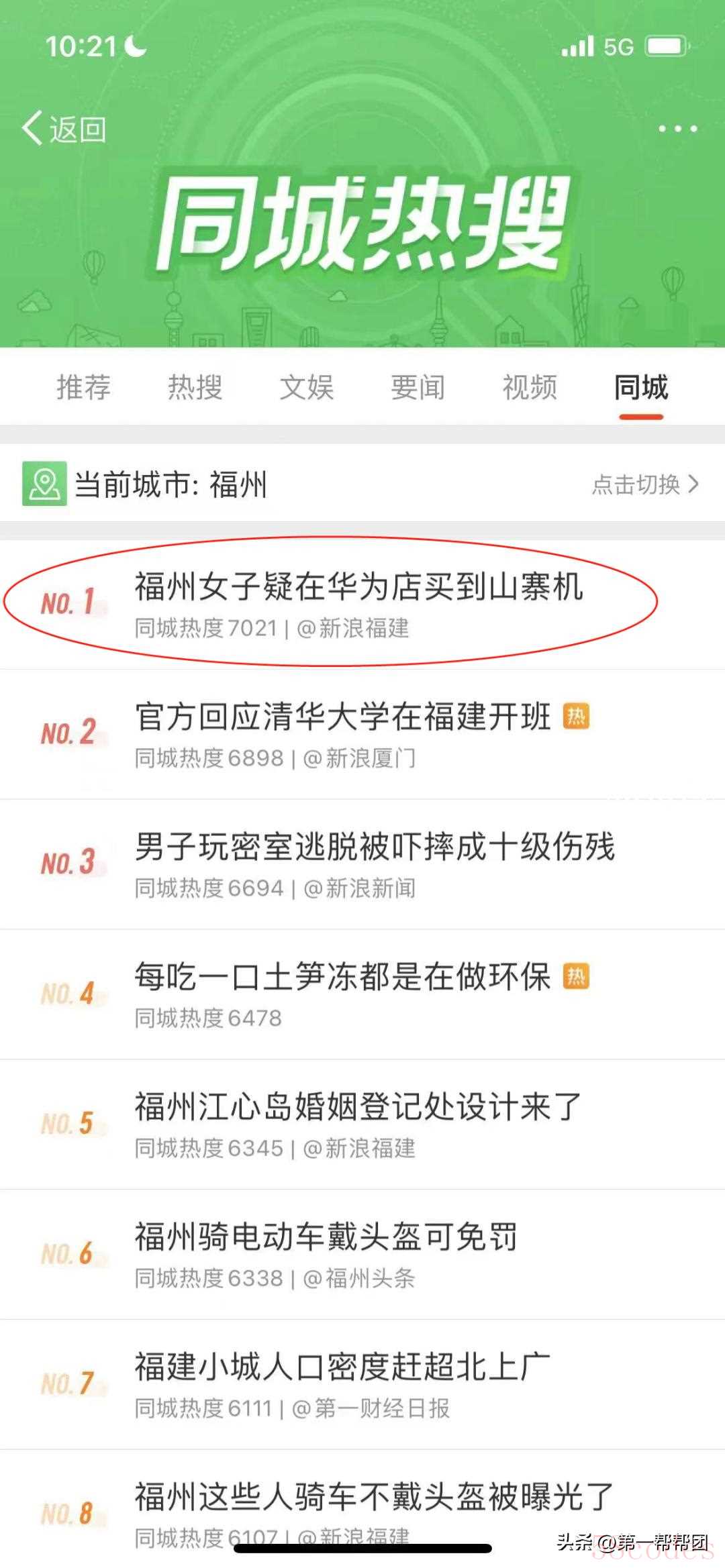Open No.2 官方回应清华大学在福建开班
This screenshot has height=1568, width=725.
[342, 717]
